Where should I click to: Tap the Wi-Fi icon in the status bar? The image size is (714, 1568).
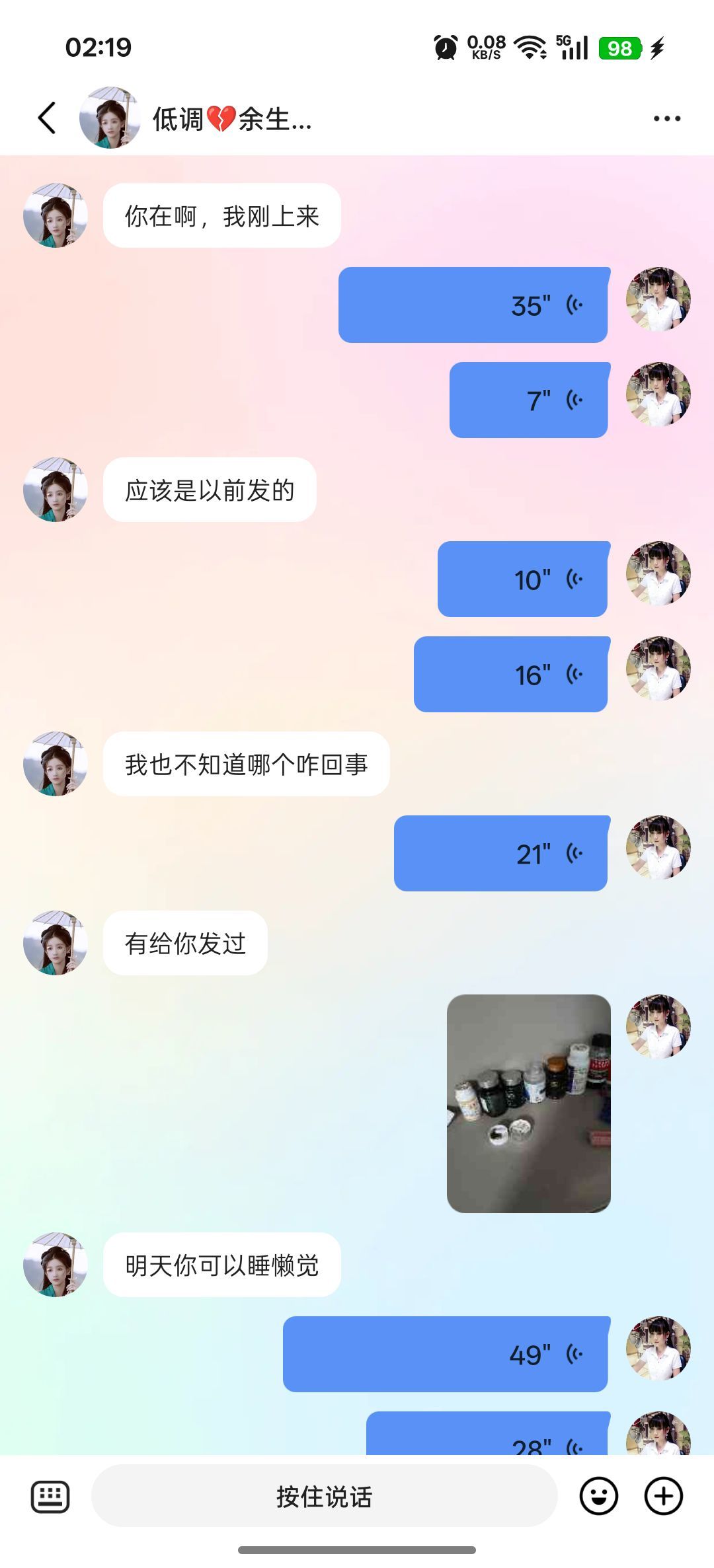tap(529, 48)
